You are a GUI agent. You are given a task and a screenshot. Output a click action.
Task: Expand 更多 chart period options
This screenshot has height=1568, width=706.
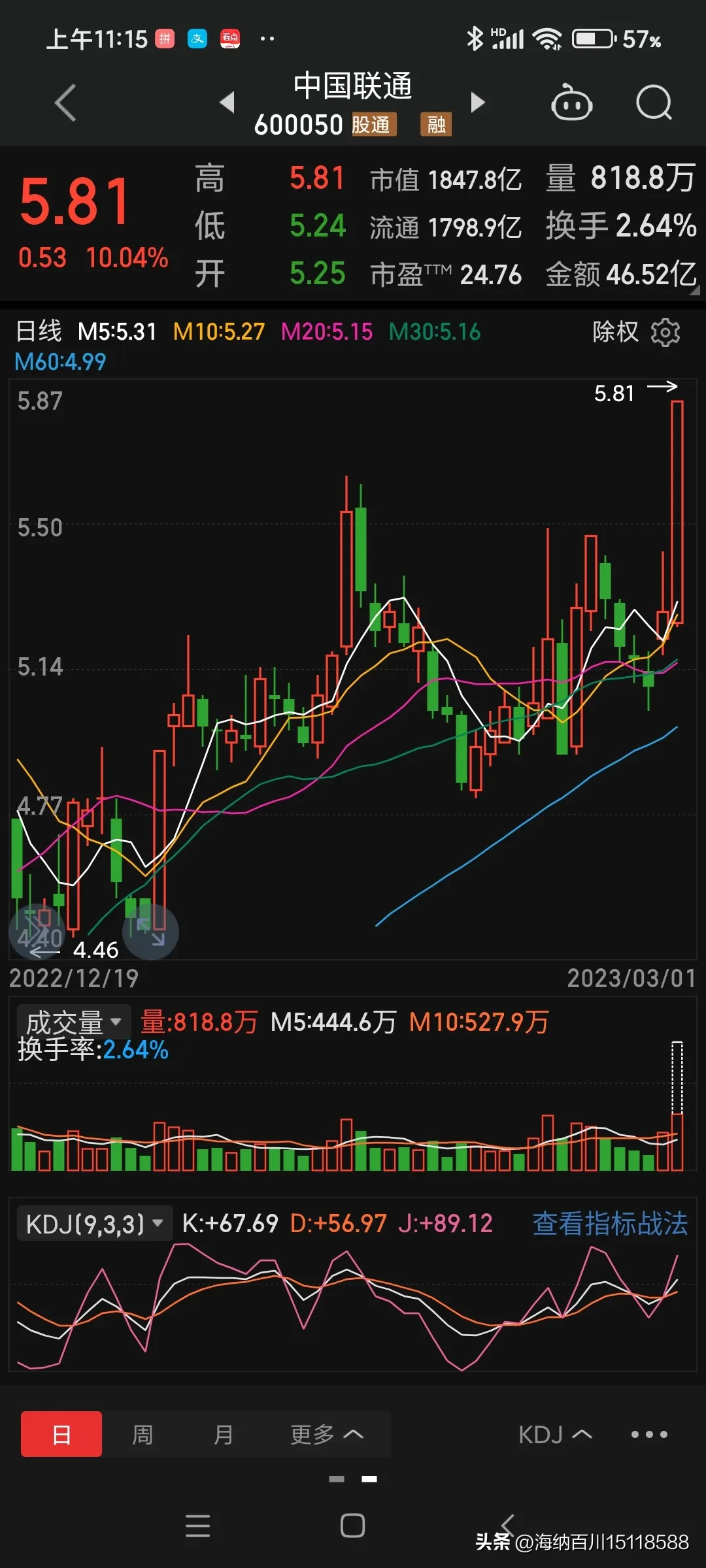(x=326, y=1434)
